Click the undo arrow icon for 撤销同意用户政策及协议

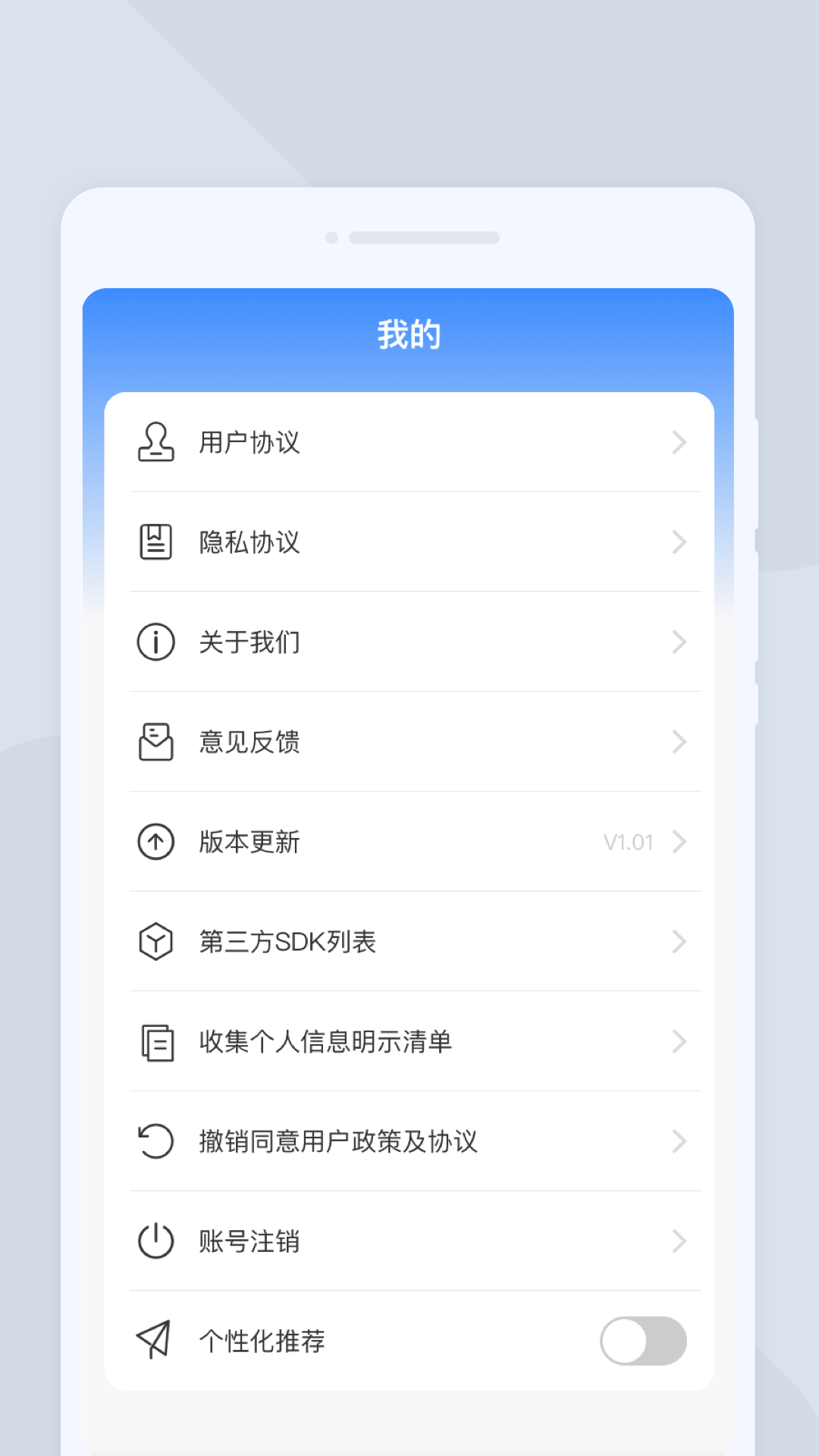click(155, 1142)
